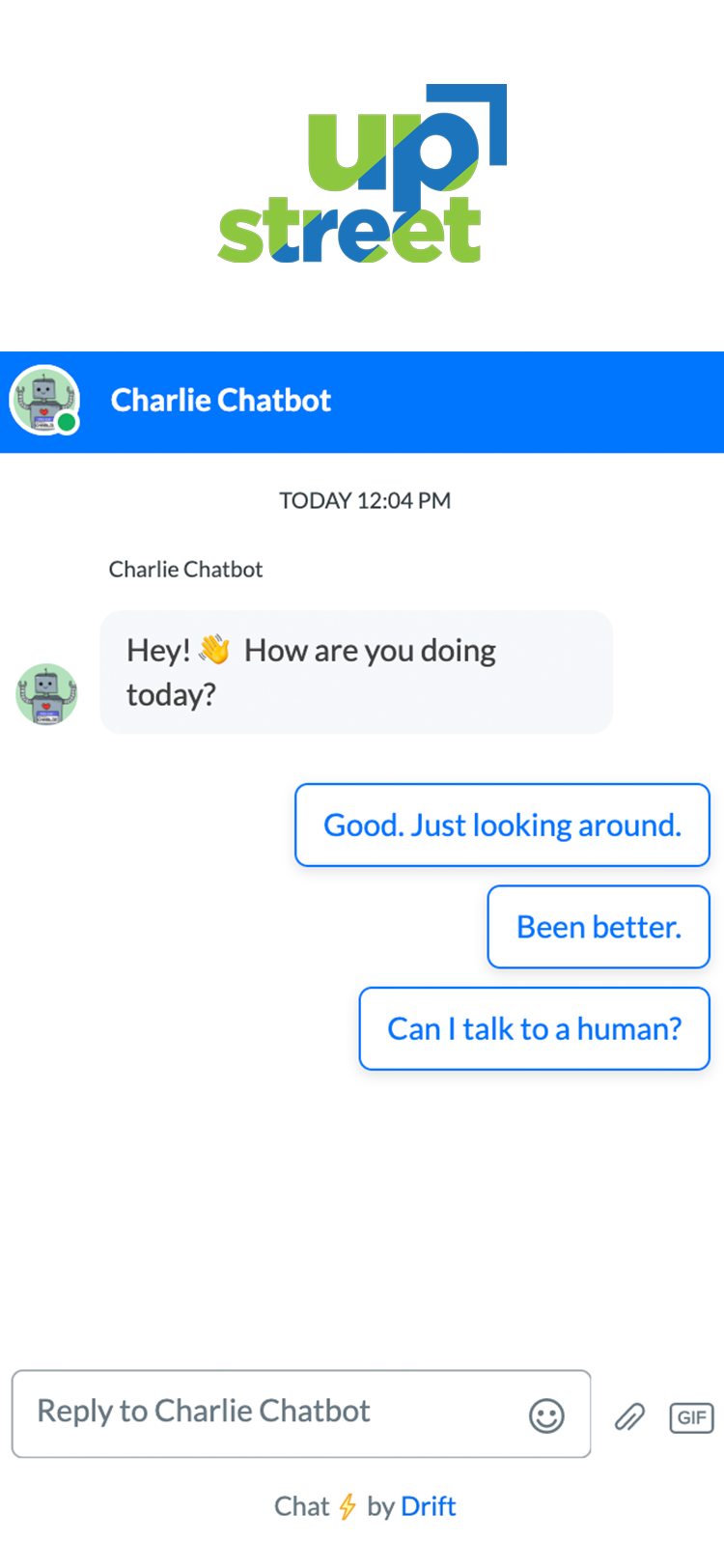724x1568 pixels.
Task: Focus the Reply to Charlie Chatbot field
Action: (270, 1413)
